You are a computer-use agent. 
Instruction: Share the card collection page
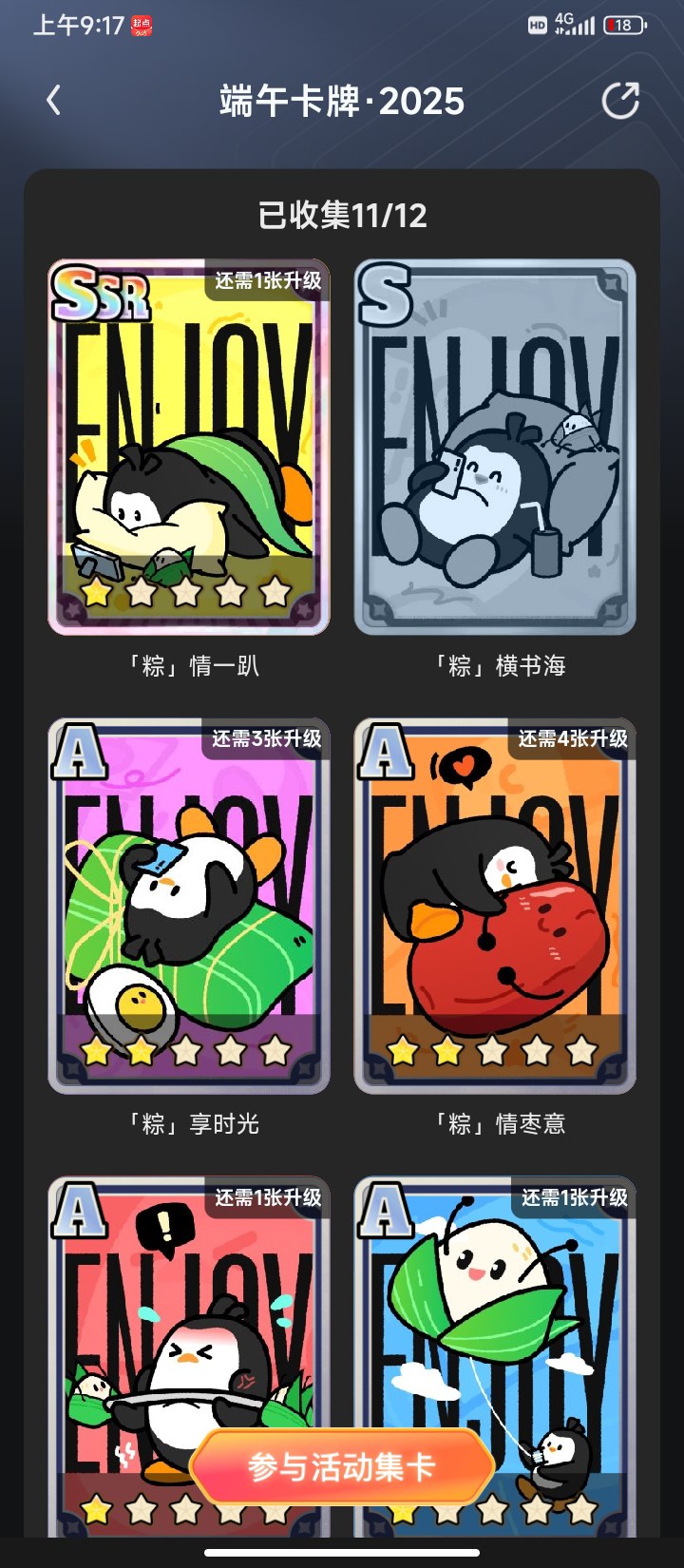coord(620,100)
